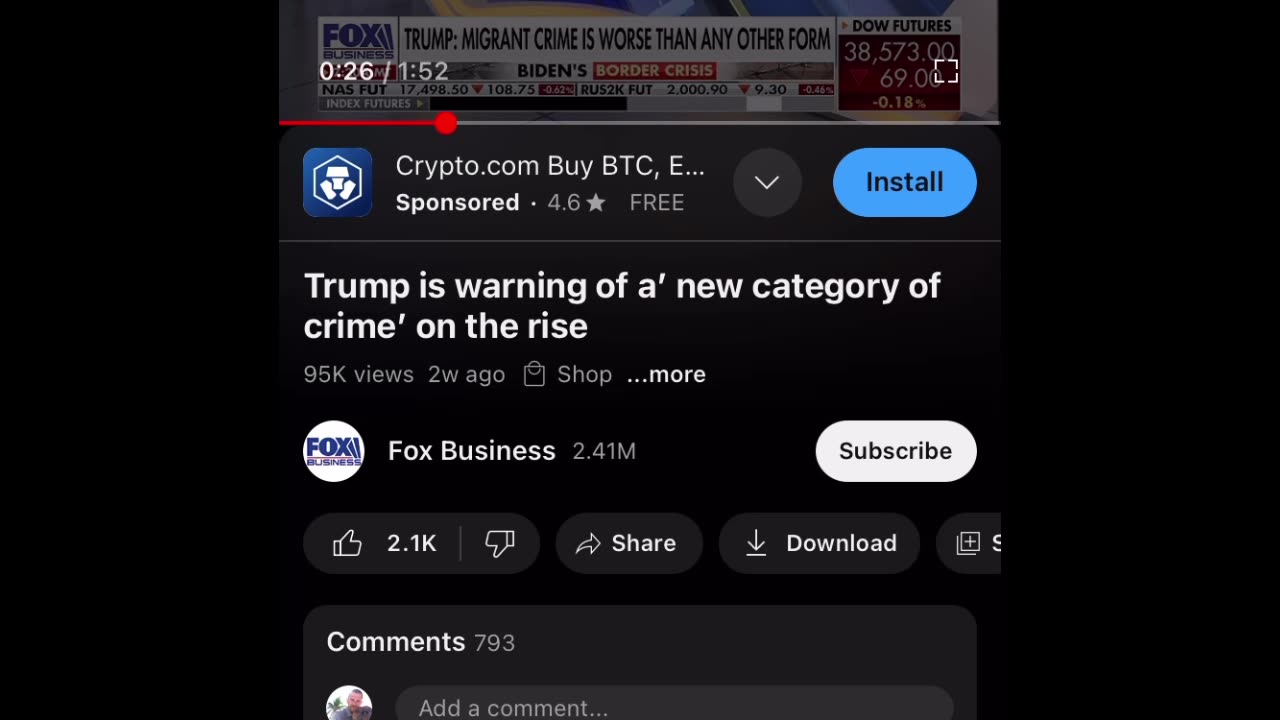Install the Crypto.com app
Image resolution: width=1280 pixels, height=720 pixels.
(x=904, y=182)
